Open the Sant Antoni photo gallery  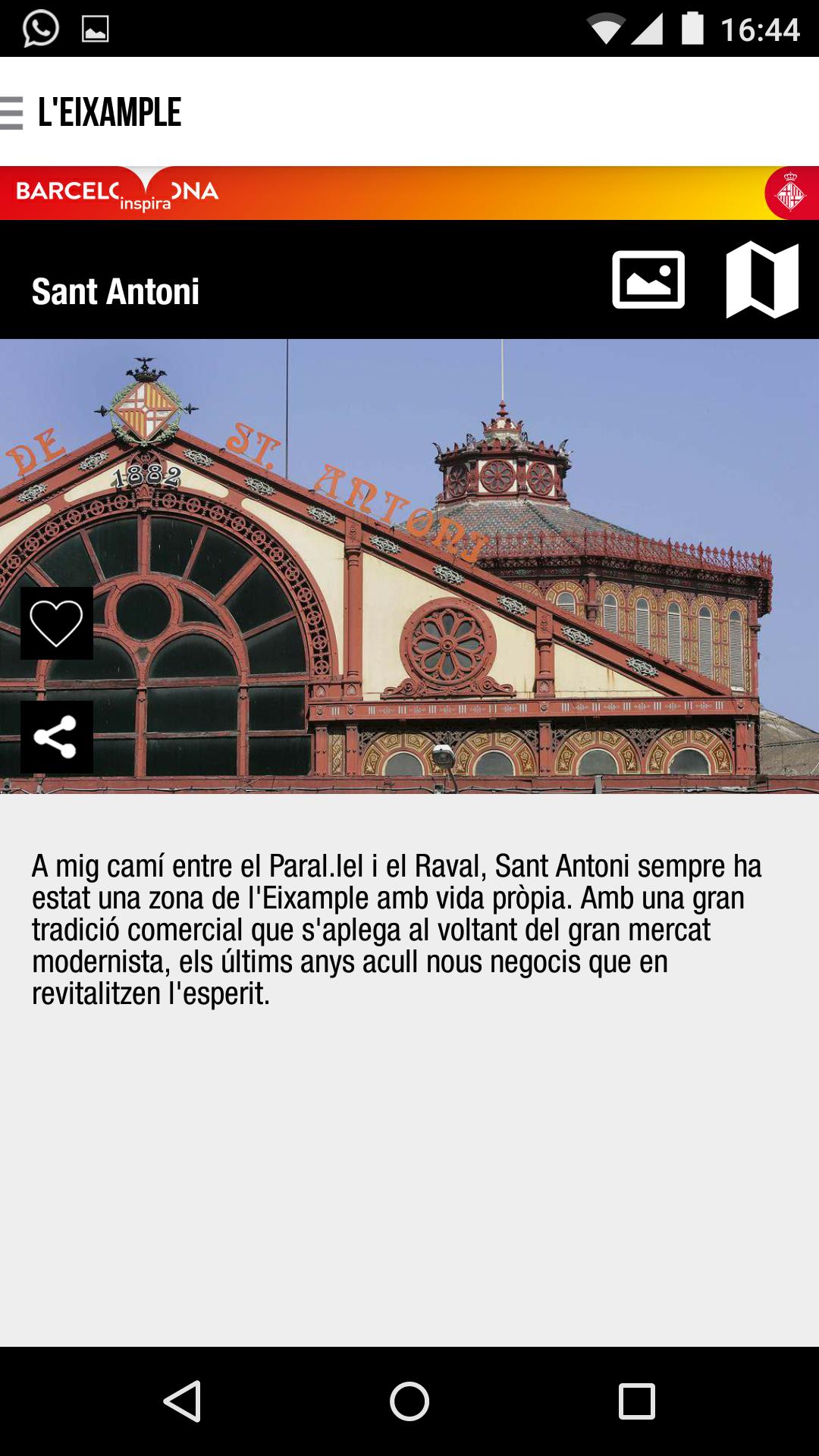point(648,280)
